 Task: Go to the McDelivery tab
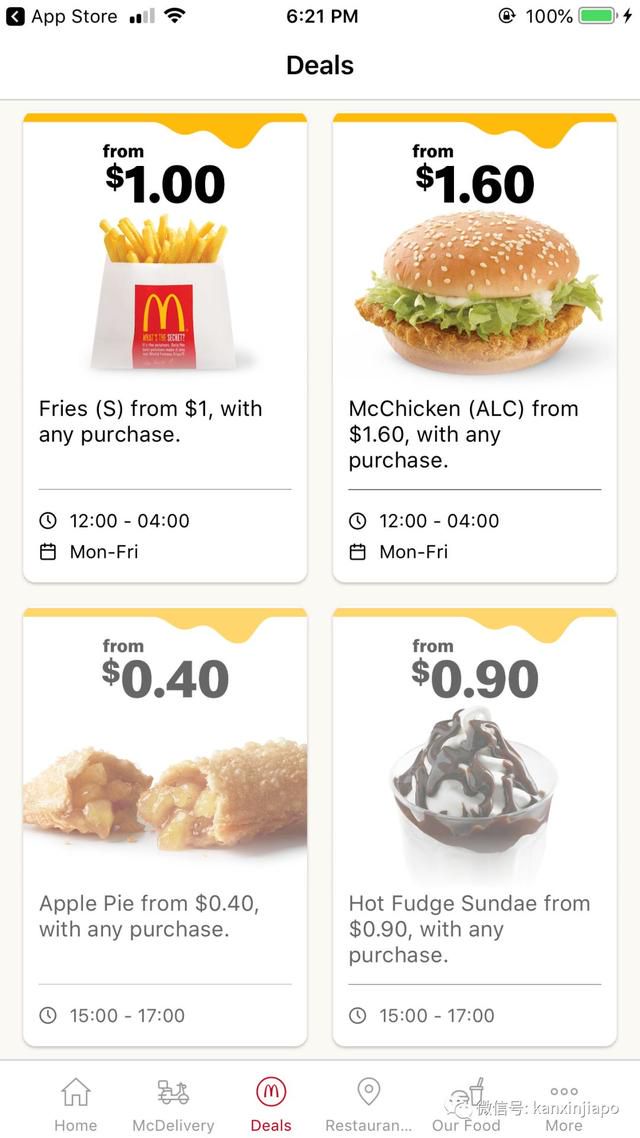tap(173, 1103)
